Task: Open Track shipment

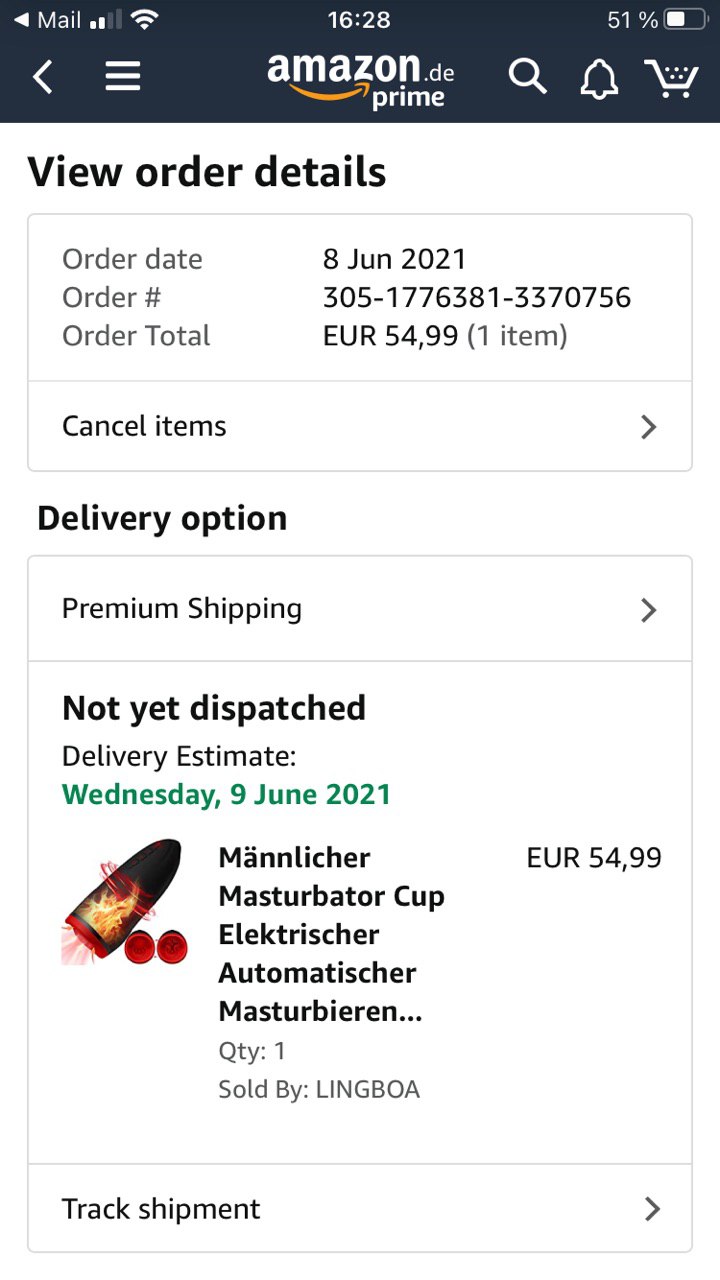Action: click(x=360, y=1209)
